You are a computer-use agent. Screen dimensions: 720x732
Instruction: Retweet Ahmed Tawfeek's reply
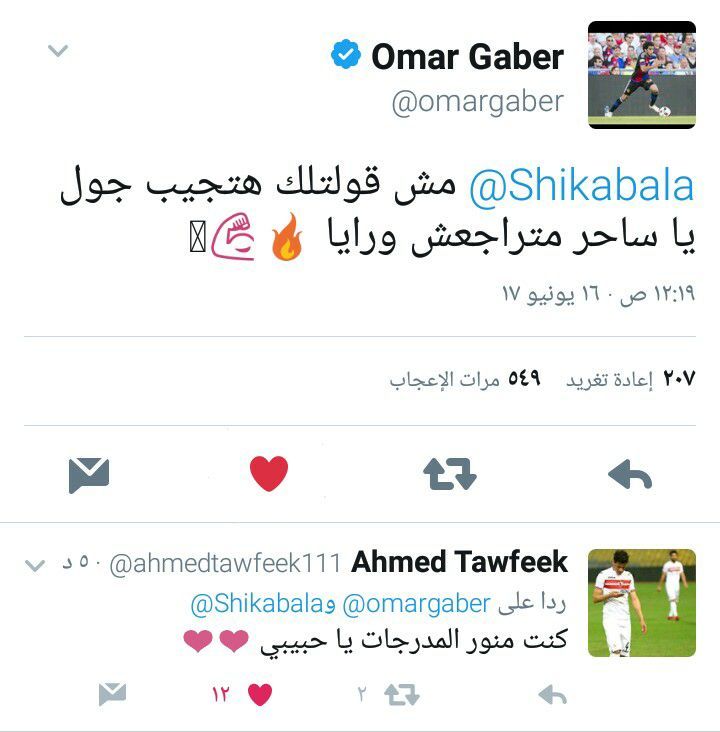point(401,695)
